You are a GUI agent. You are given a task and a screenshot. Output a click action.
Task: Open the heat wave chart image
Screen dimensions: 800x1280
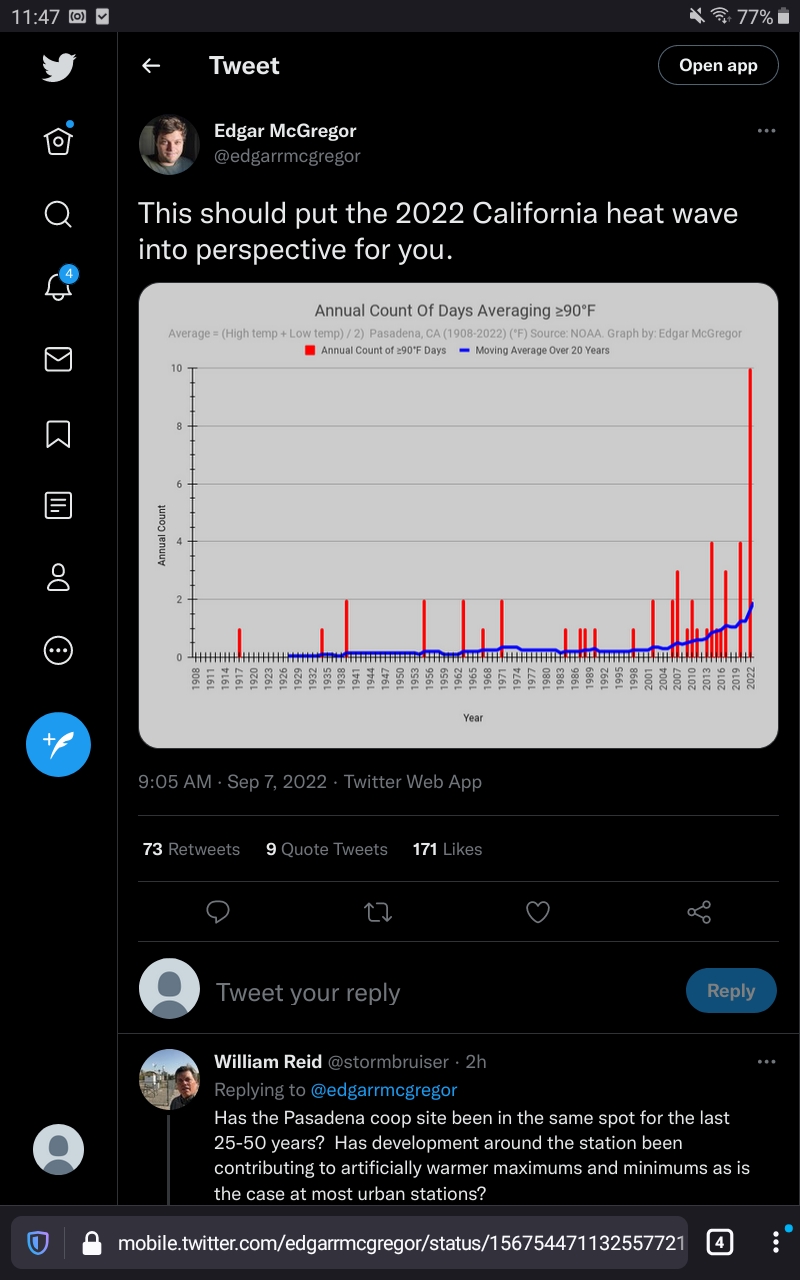(458, 515)
